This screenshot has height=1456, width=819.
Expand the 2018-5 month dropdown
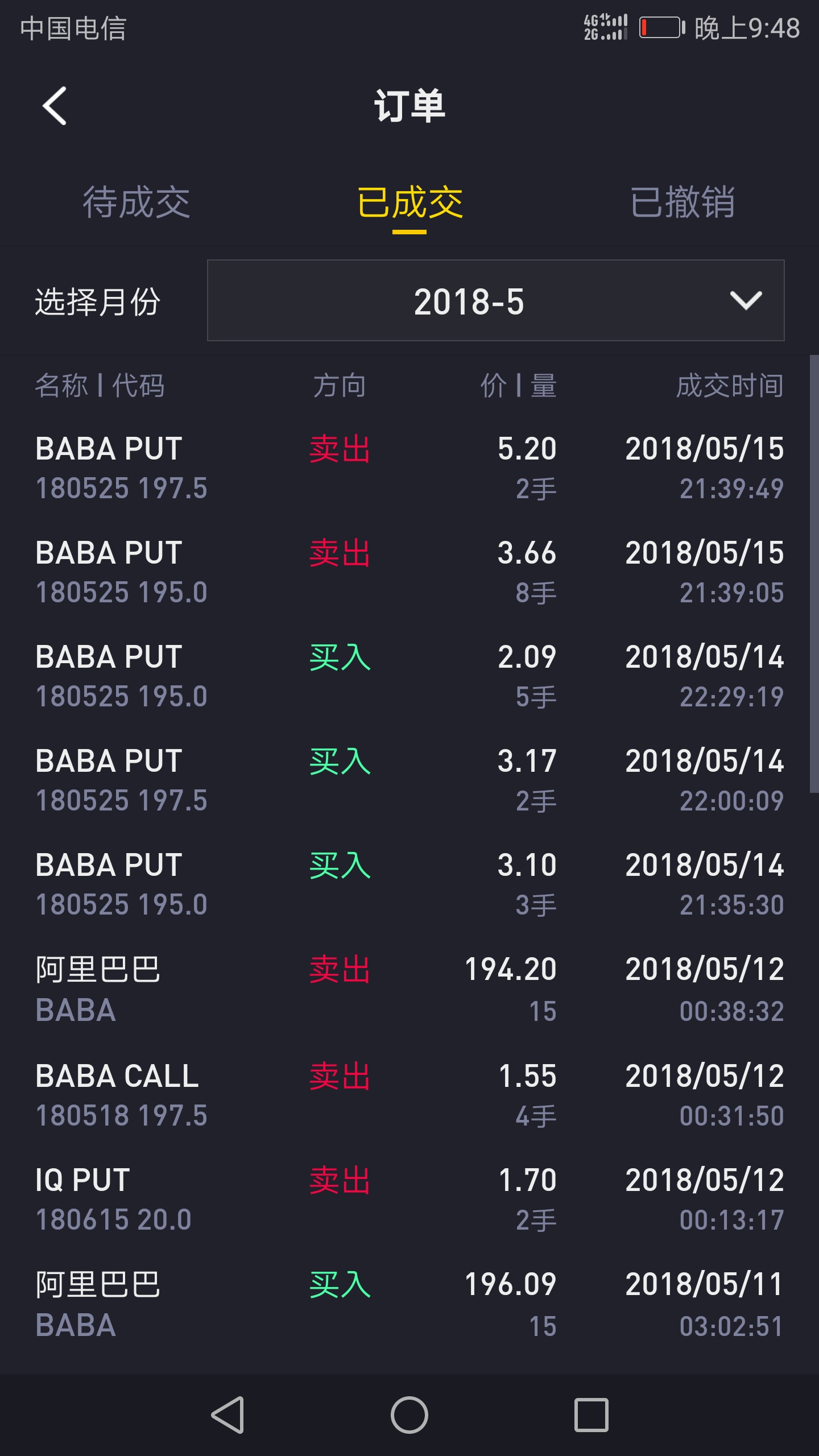495,300
